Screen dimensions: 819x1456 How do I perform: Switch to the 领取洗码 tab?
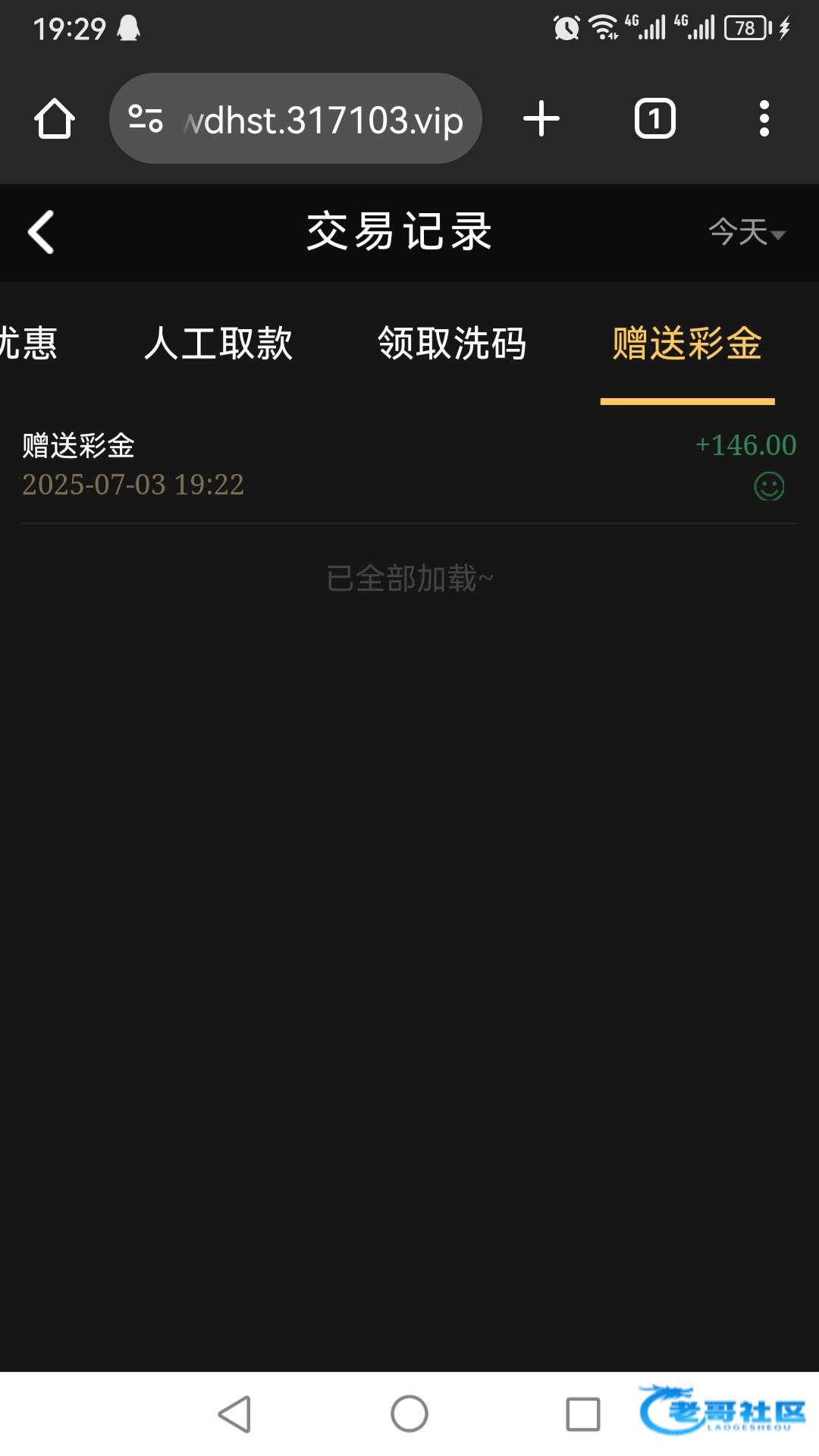452,344
